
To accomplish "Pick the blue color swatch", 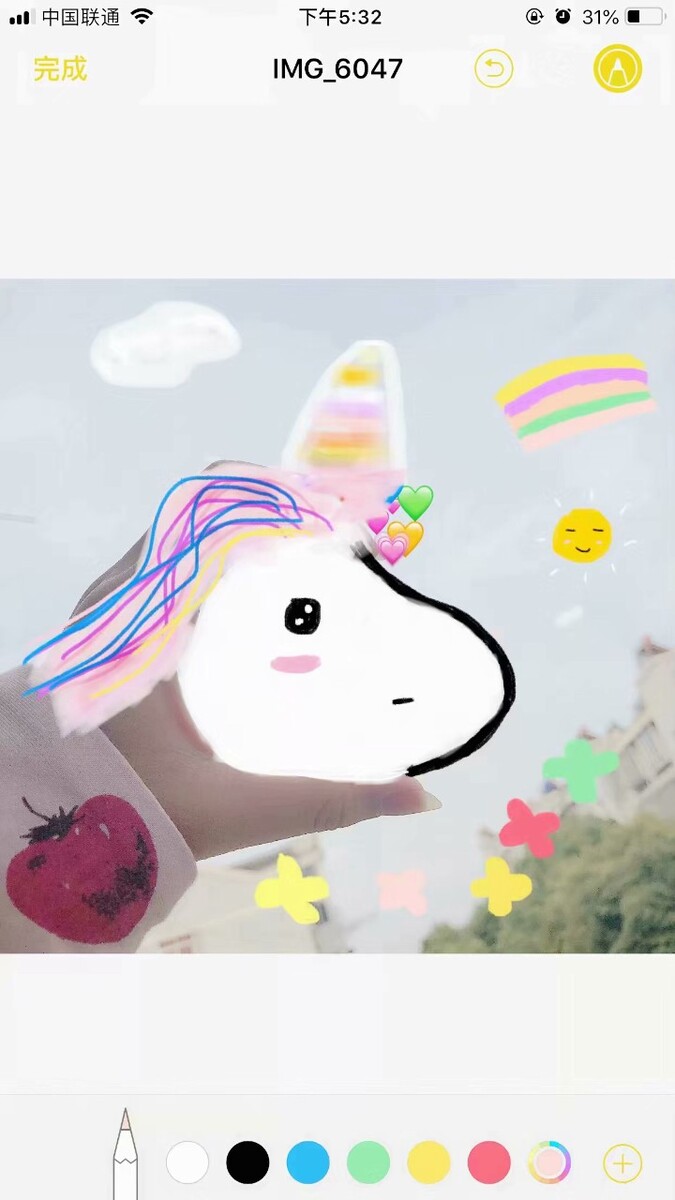I will pos(308,1163).
